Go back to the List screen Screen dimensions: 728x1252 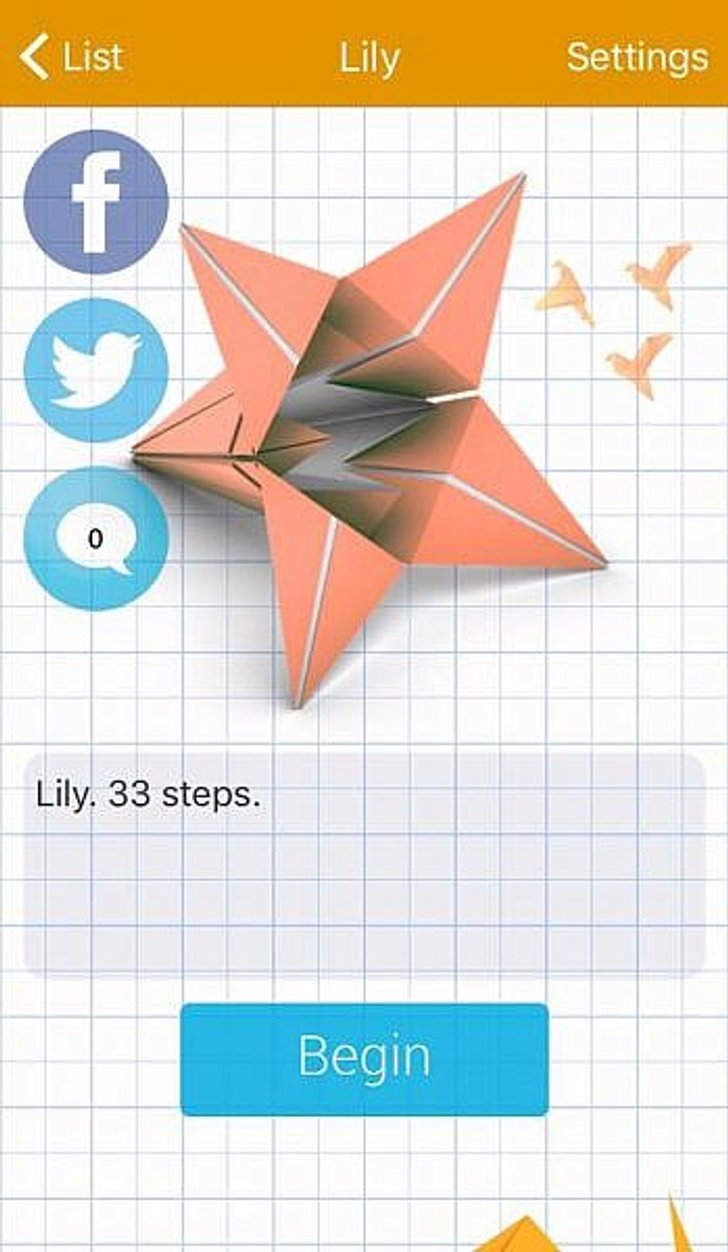[x=70, y=57]
